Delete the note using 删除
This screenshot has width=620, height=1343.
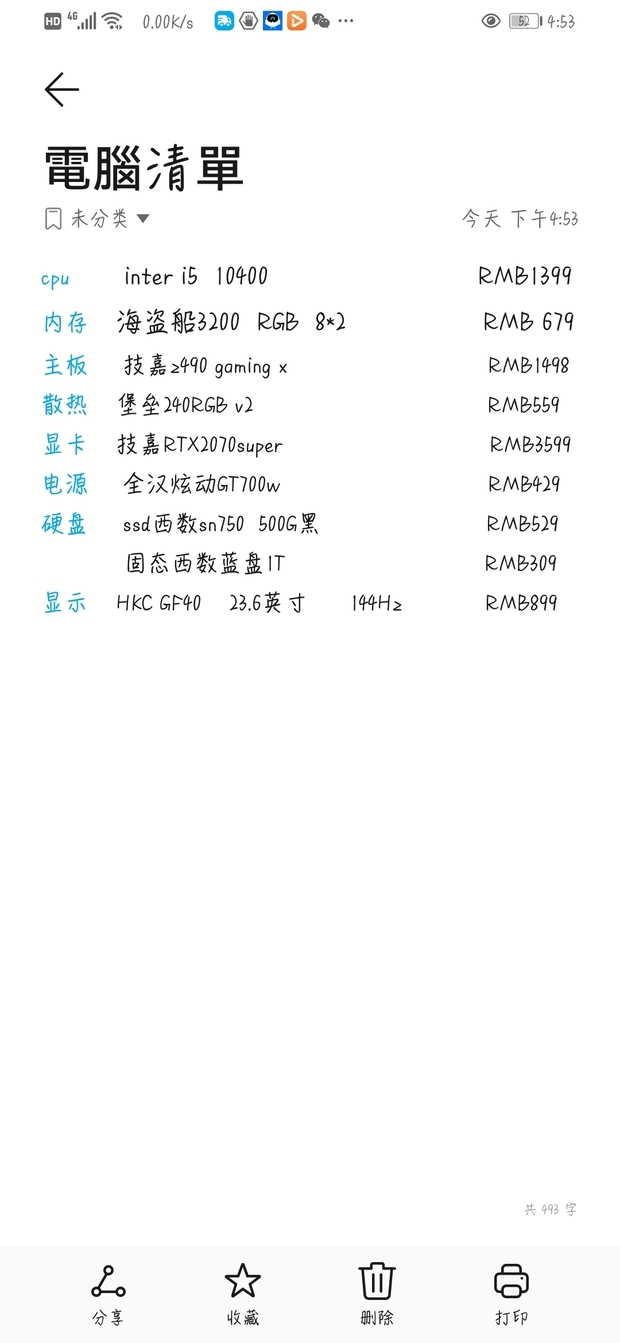[377, 1294]
